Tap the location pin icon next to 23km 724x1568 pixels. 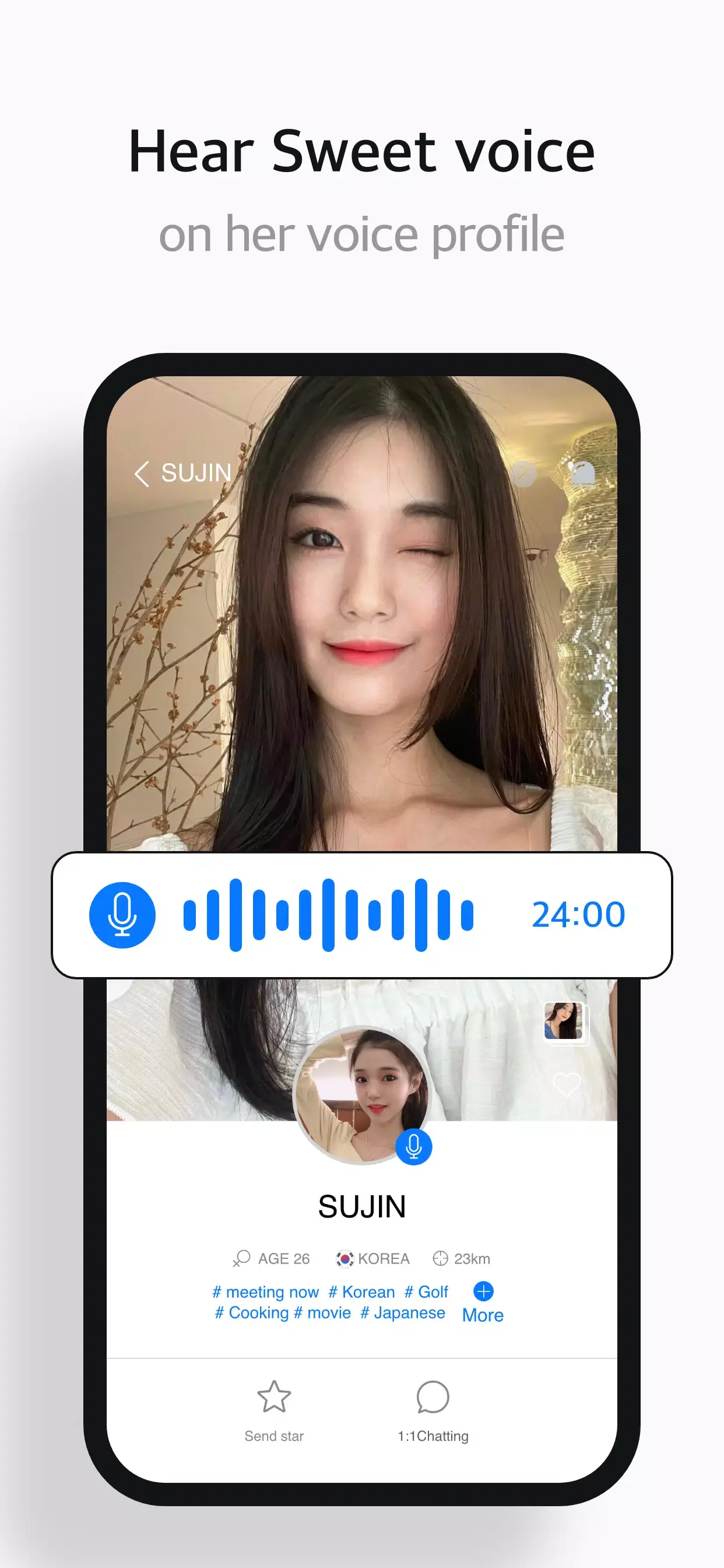pyautogui.click(x=441, y=1258)
